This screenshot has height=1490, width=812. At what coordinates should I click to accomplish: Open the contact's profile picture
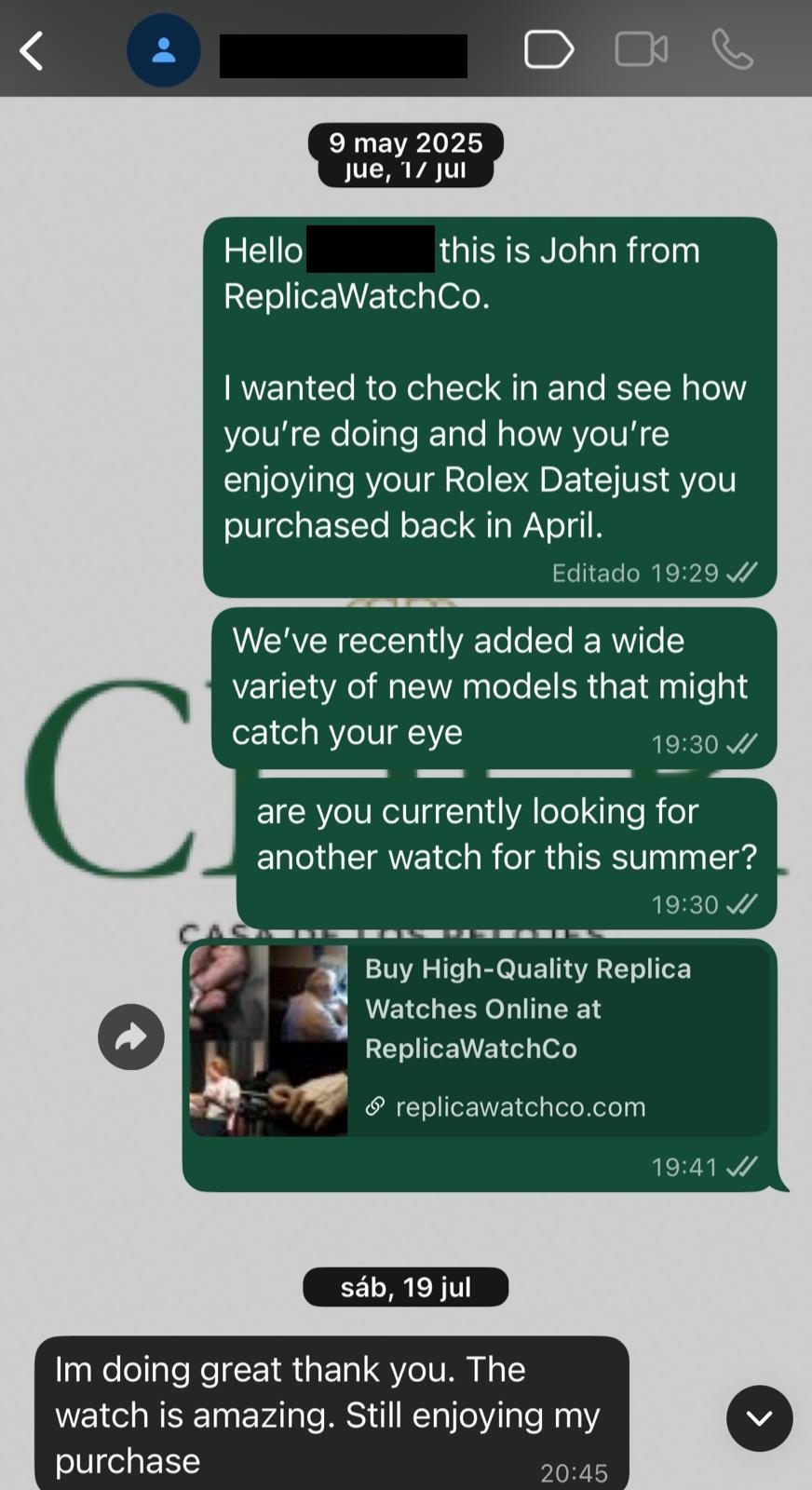point(164,50)
